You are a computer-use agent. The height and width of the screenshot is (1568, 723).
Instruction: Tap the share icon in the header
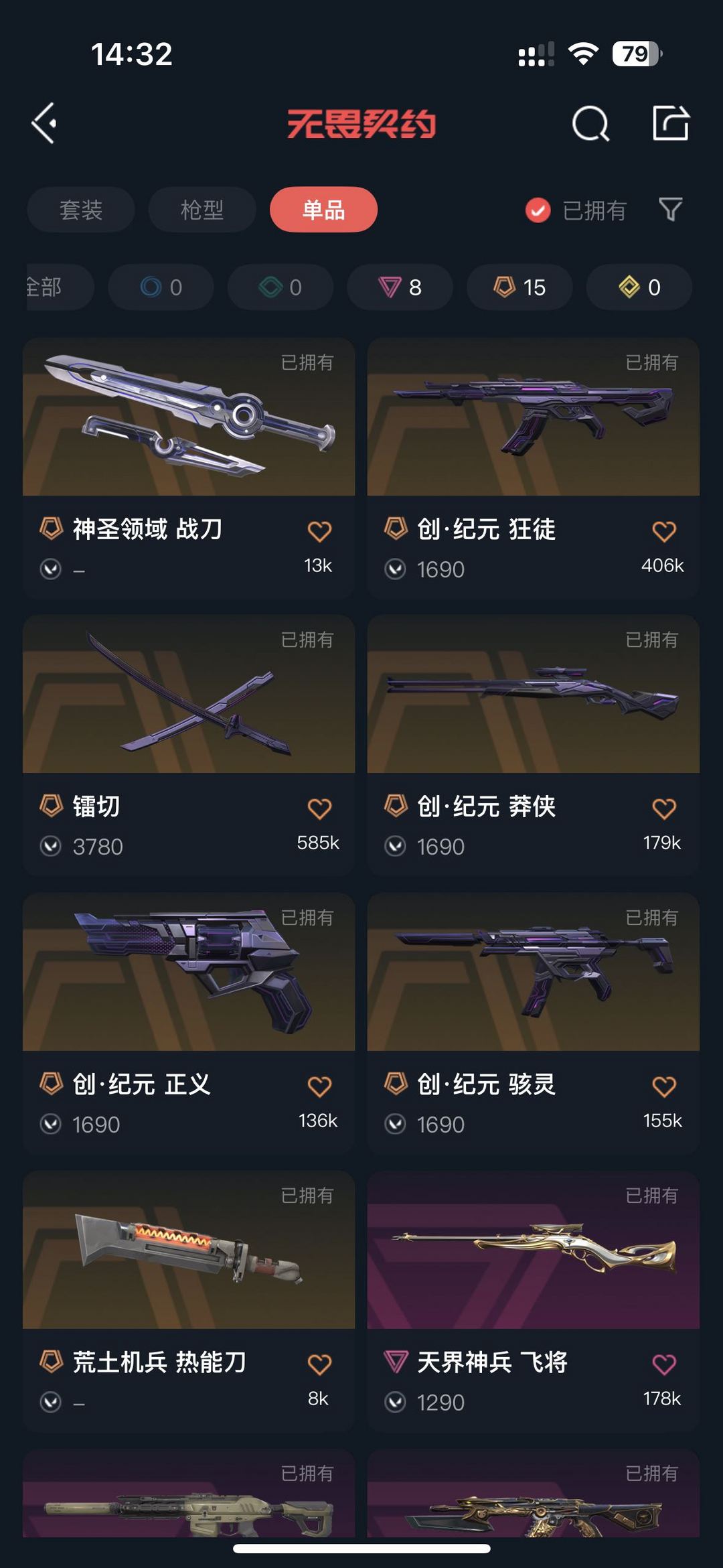pyautogui.click(x=671, y=123)
